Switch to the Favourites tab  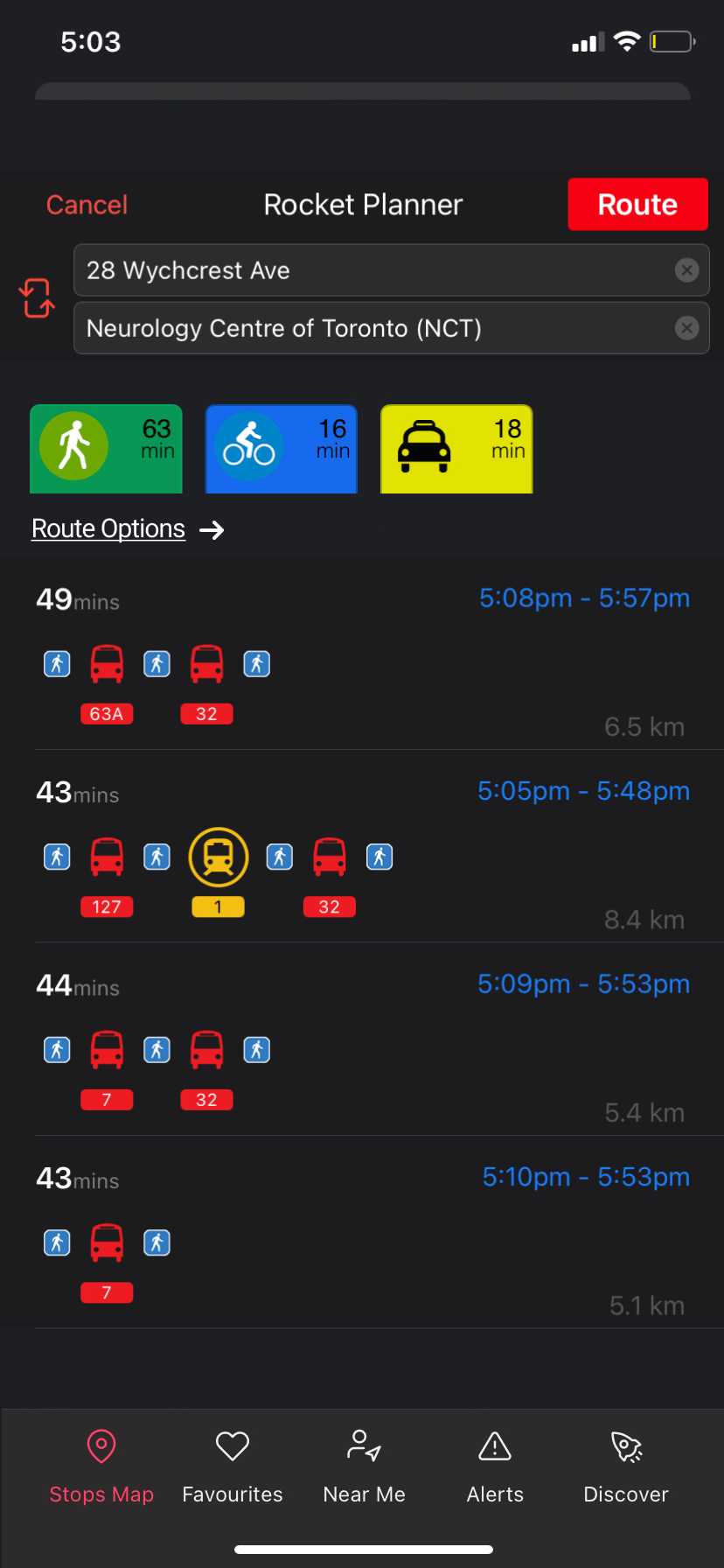pos(233,1466)
